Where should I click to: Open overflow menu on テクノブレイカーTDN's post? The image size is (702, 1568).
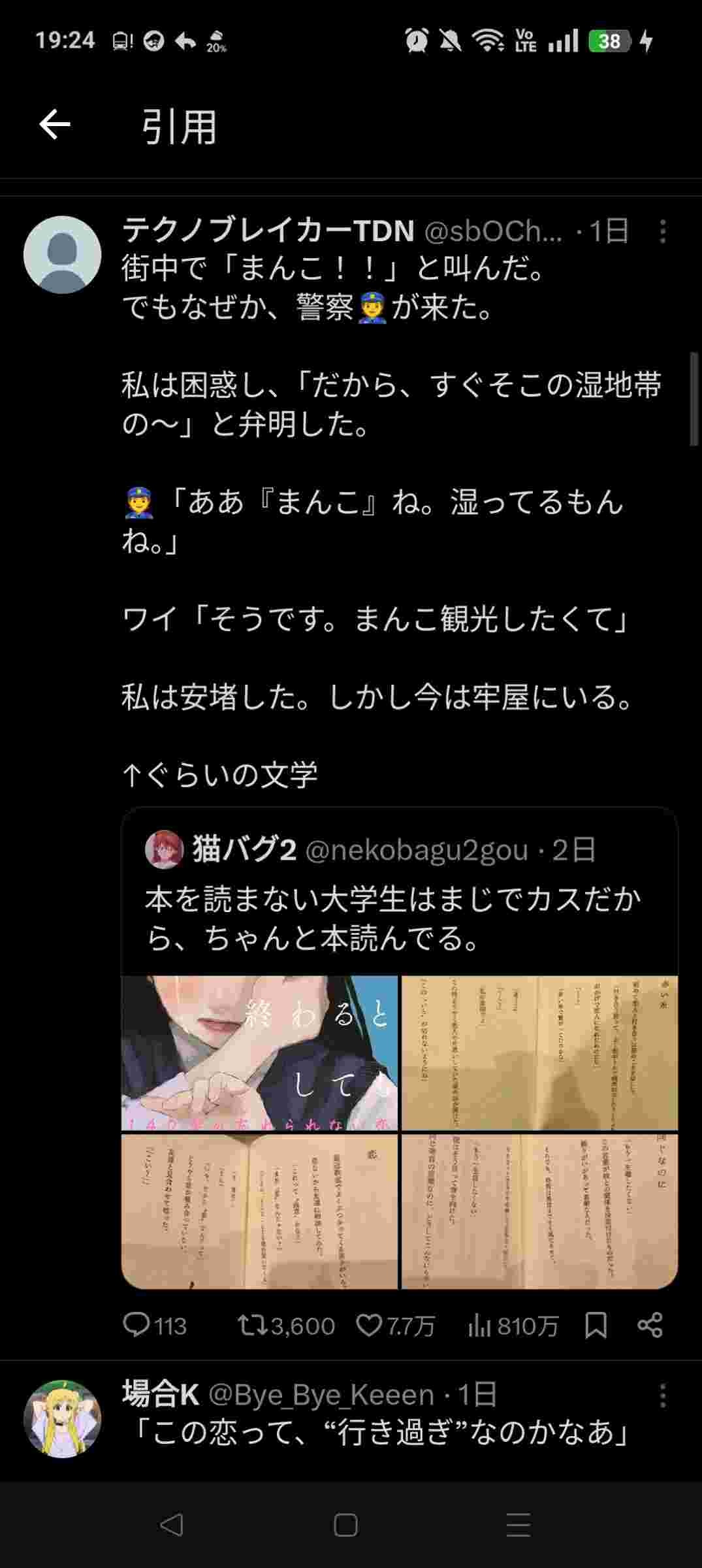(662, 231)
